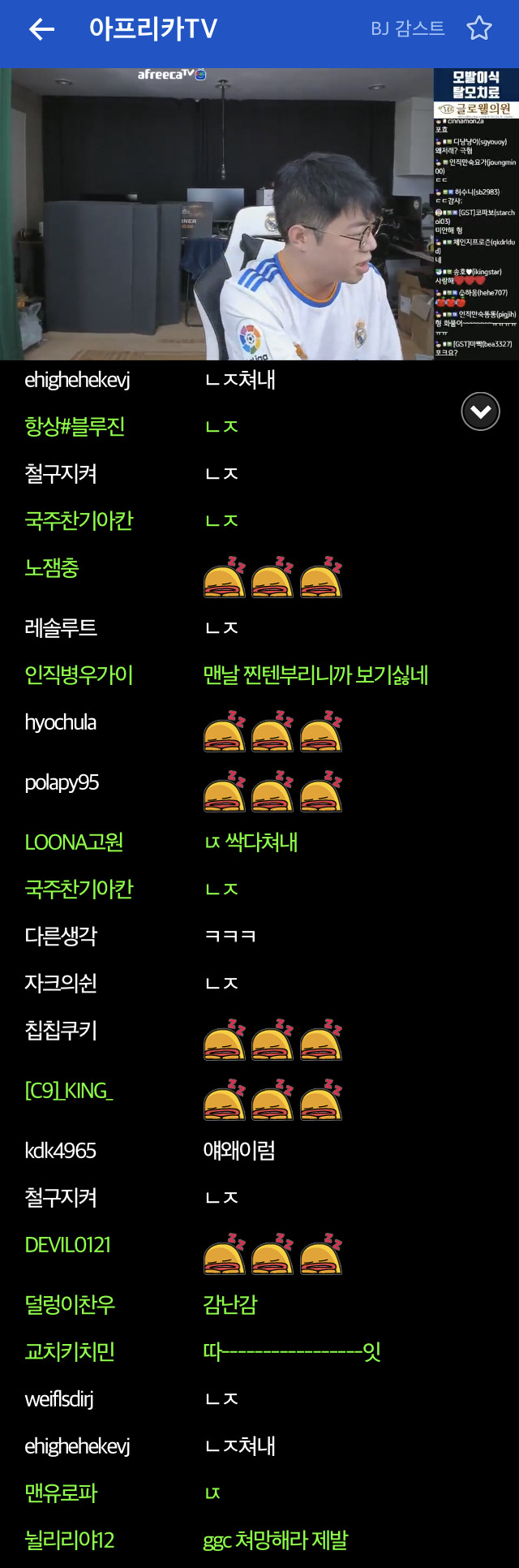Open BJ 감스트 channel link
This screenshot has height=1568, width=519.
point(407,29)
